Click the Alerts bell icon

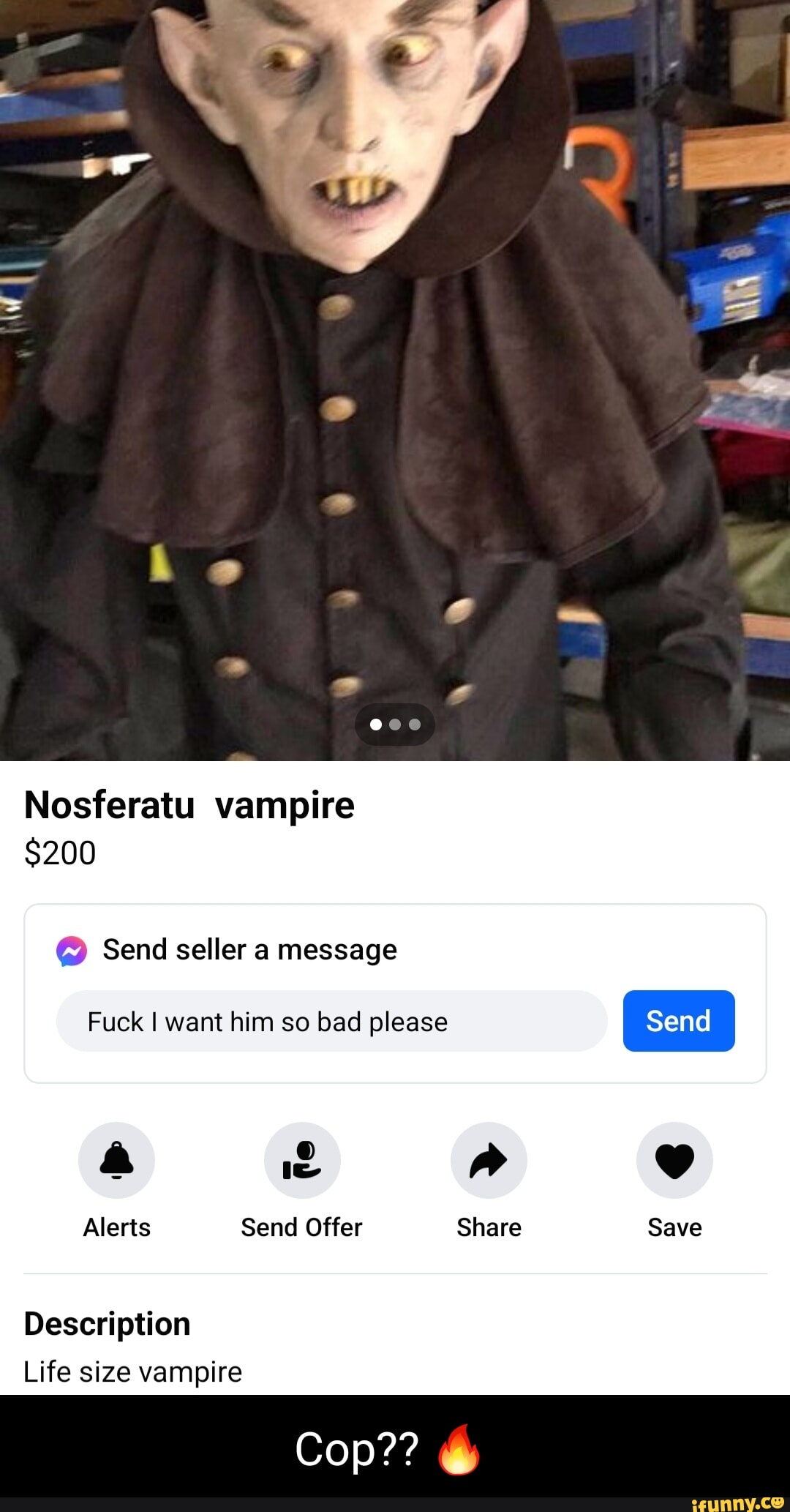pyautogui.click(x=115, y=1160)
